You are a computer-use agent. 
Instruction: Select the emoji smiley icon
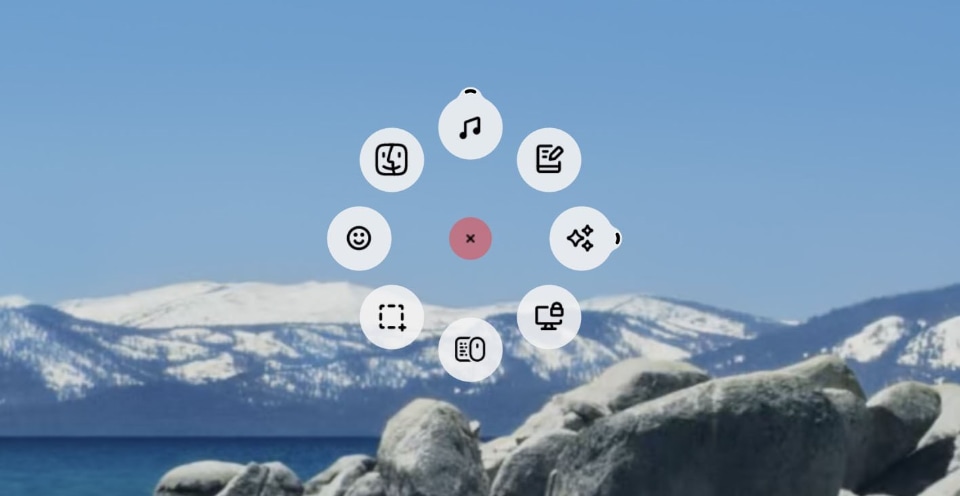pyautogui.click(x=359, y=238)
